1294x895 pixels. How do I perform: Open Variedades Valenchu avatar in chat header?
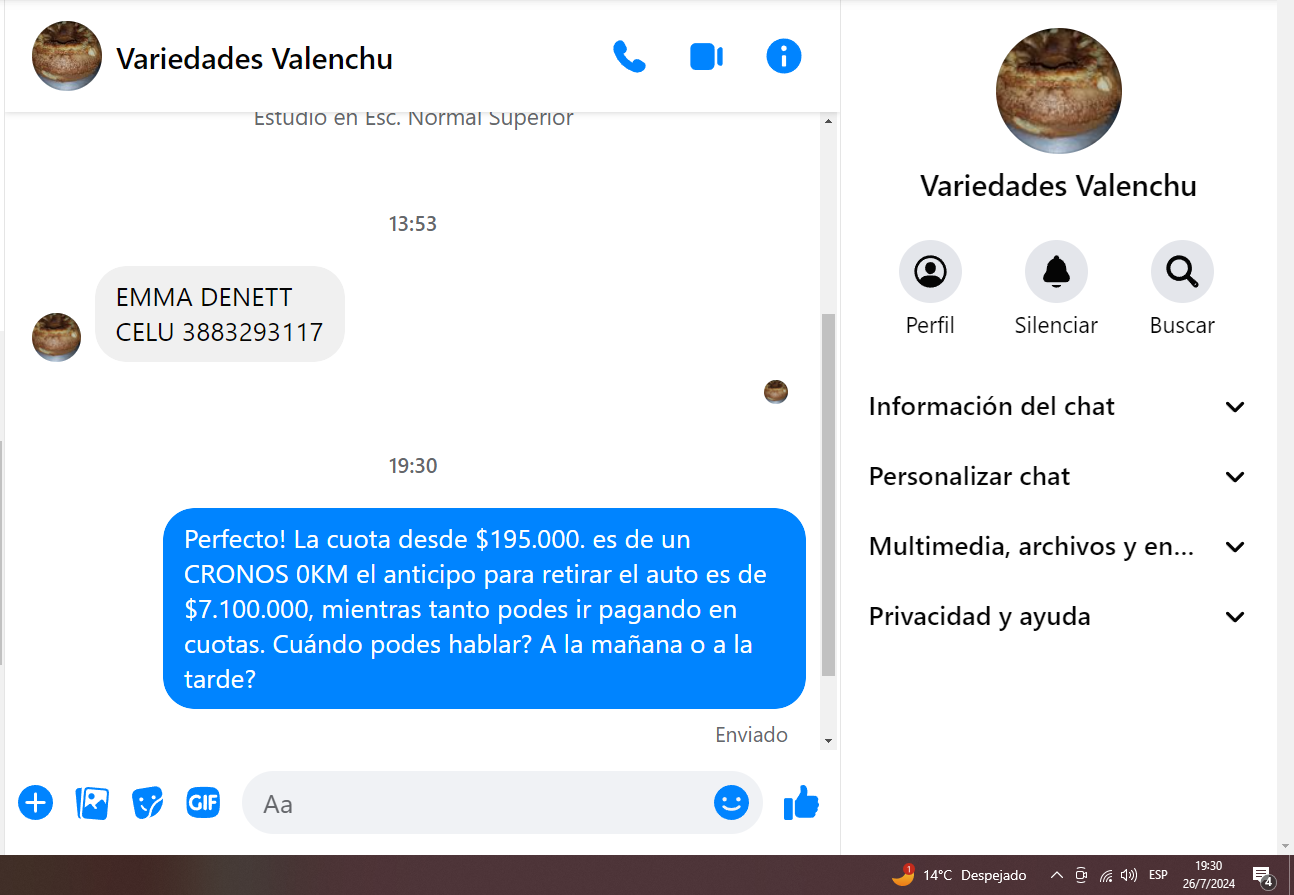67,57
